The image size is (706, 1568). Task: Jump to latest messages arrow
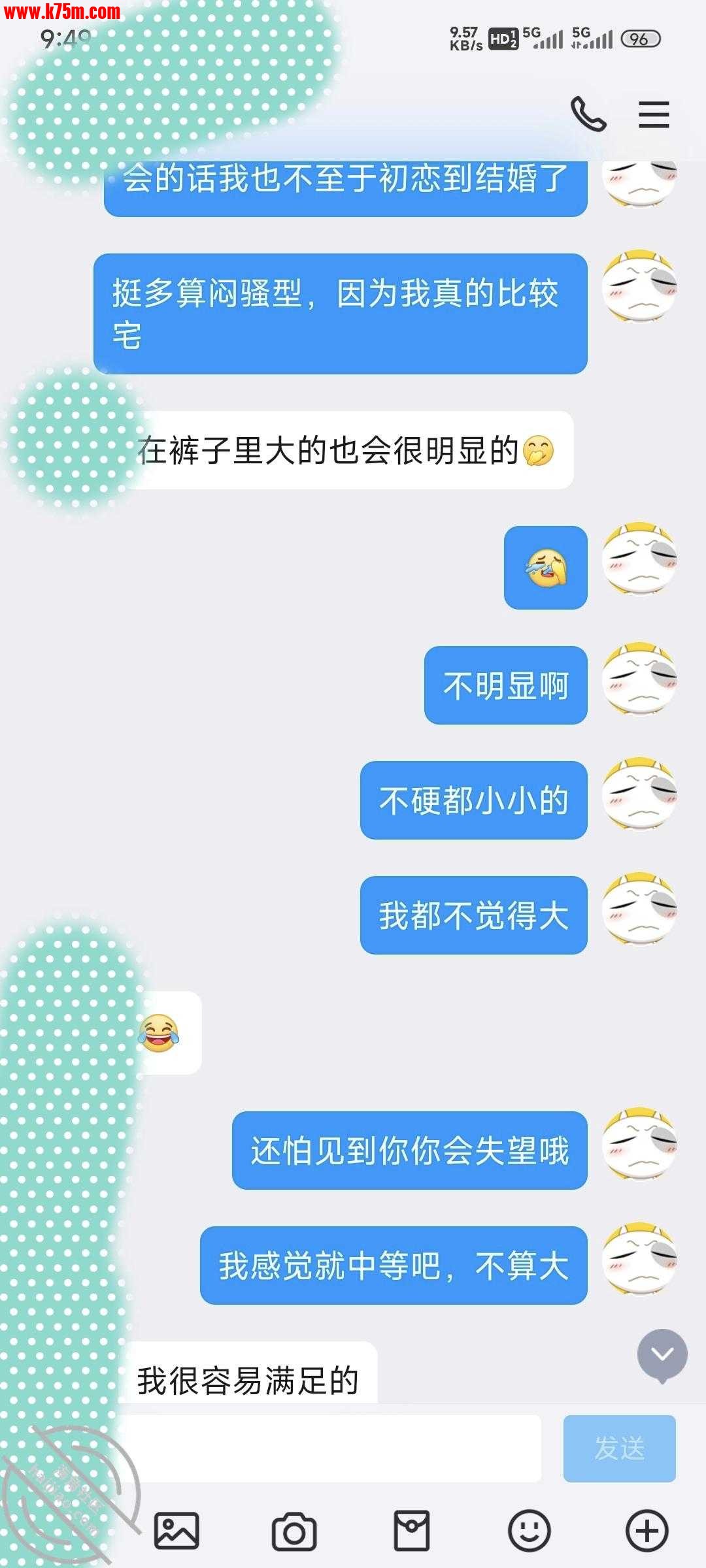pyautogui.click(x=662, y=1354)
